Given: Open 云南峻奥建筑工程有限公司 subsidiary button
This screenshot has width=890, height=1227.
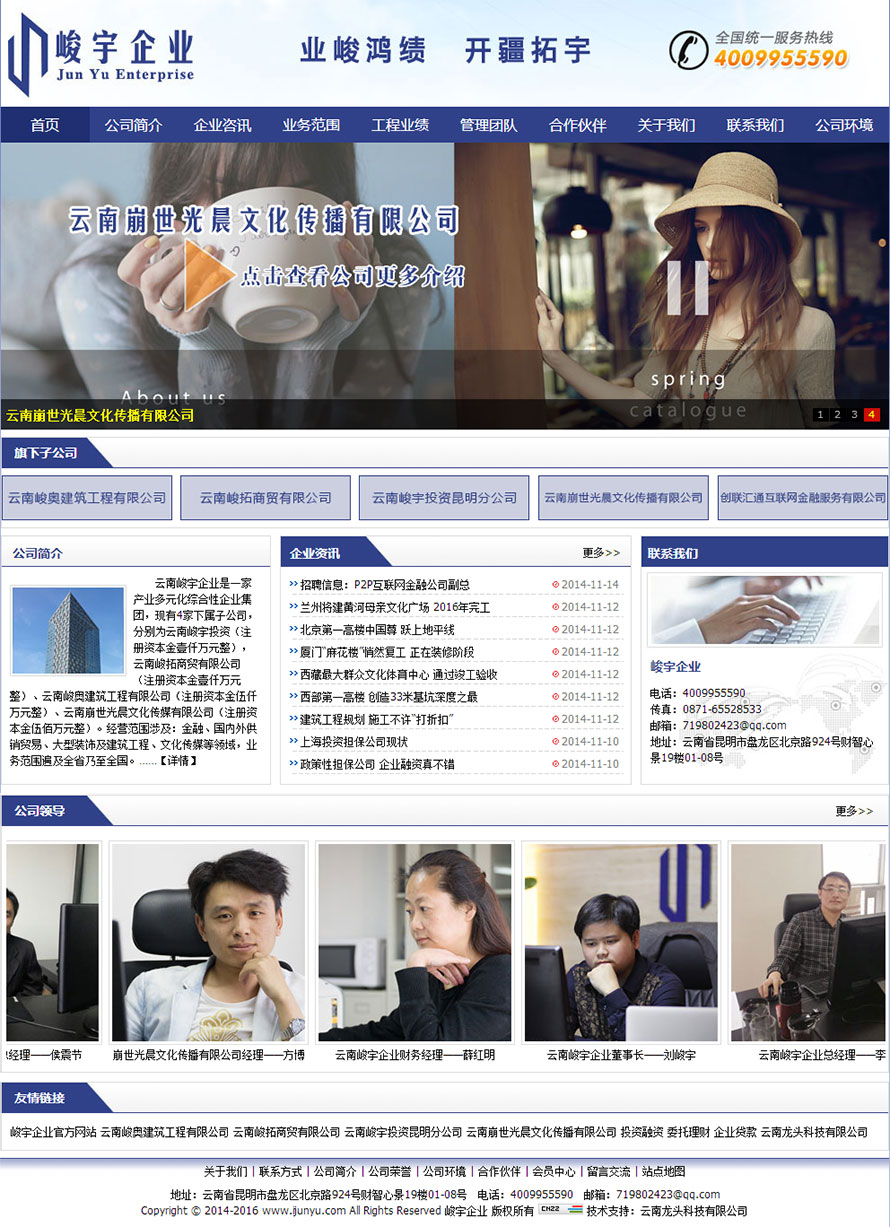Looking at the screenshot, I should (x=87, y=497).
